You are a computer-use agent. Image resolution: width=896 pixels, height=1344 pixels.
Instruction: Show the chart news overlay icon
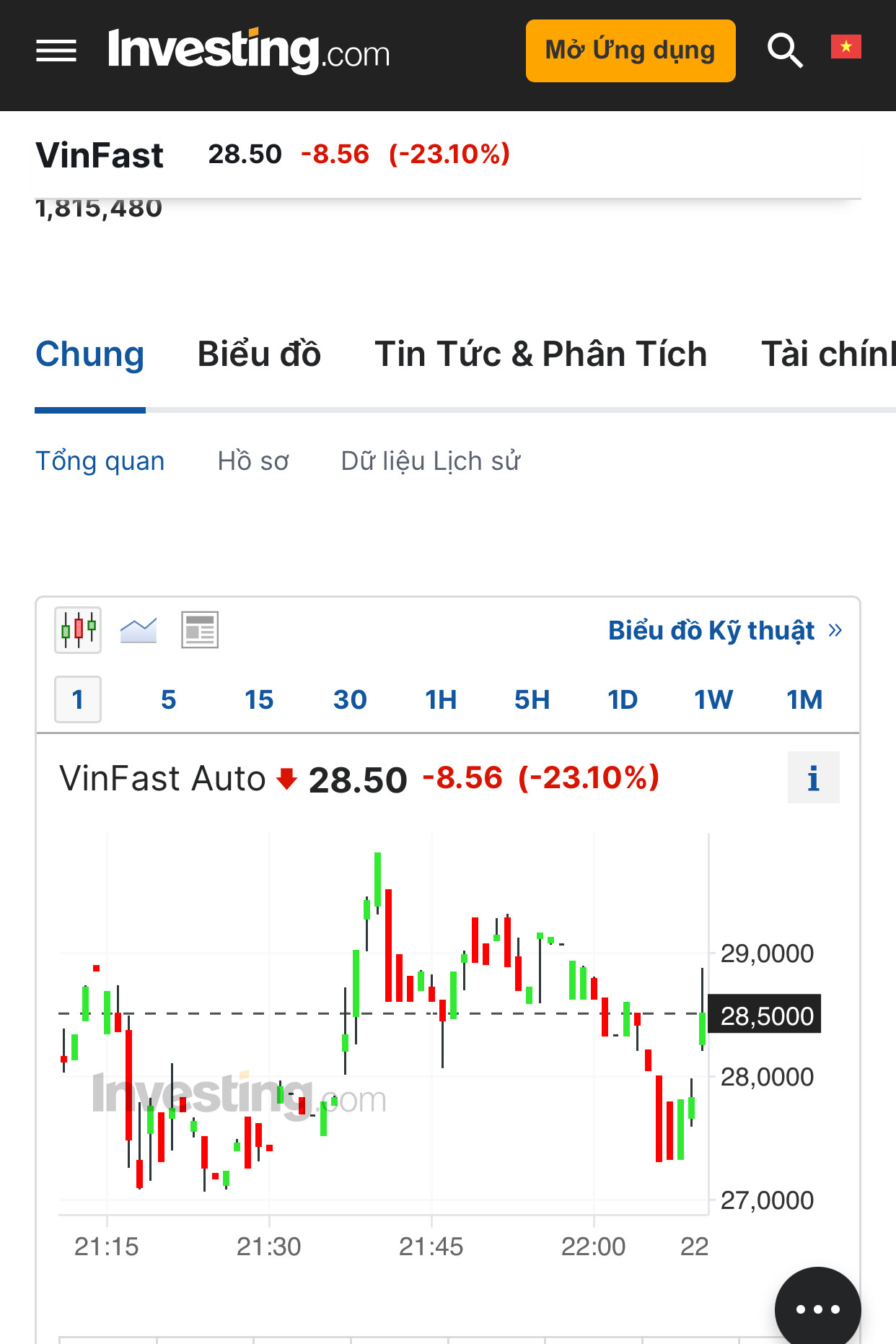(x=200, y=630)
